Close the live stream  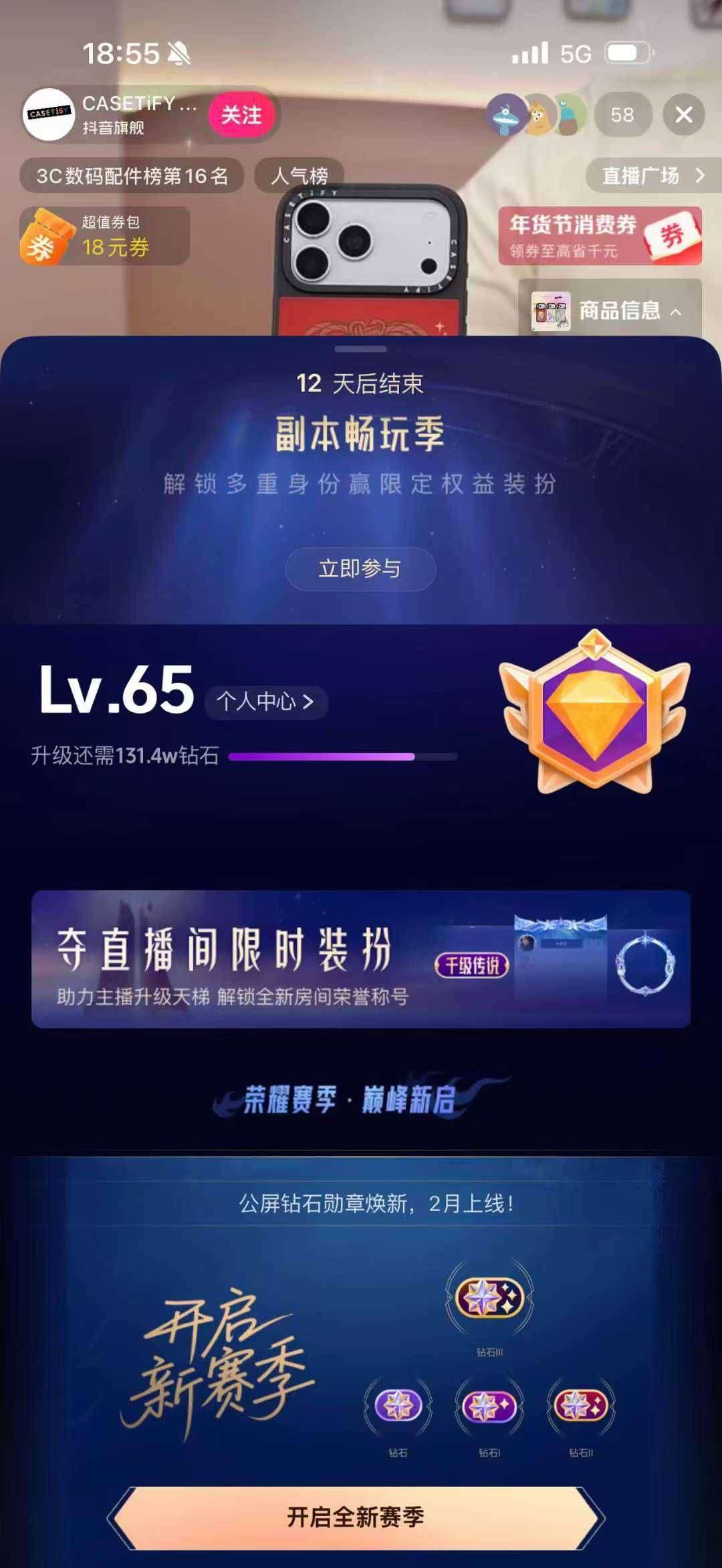(683, 115)
